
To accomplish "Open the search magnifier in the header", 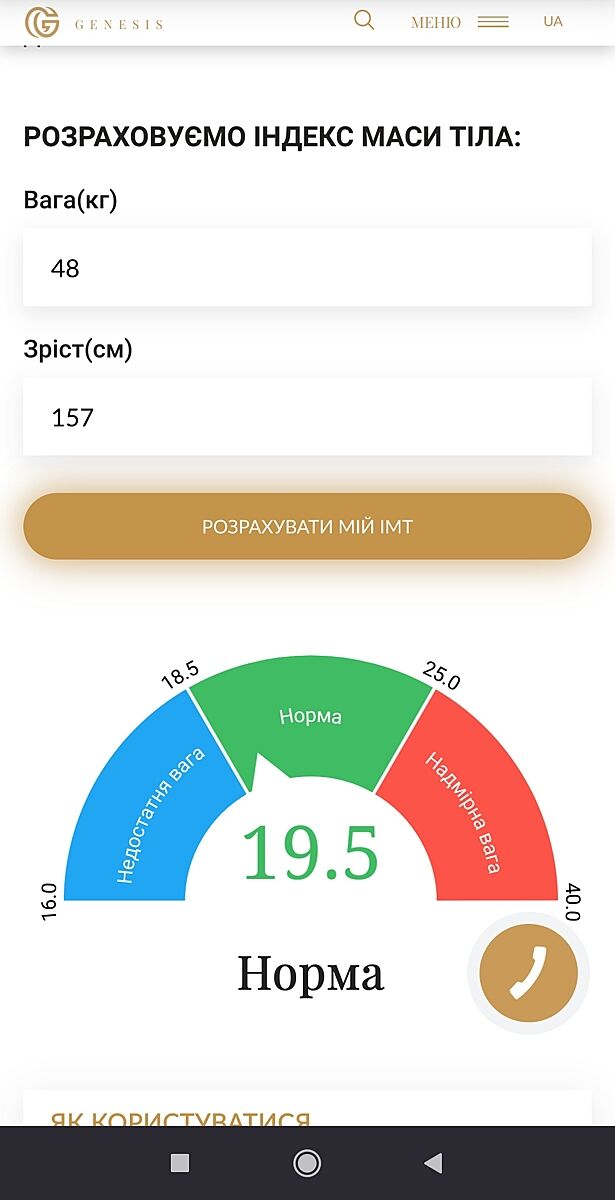I will click(364, 20).
